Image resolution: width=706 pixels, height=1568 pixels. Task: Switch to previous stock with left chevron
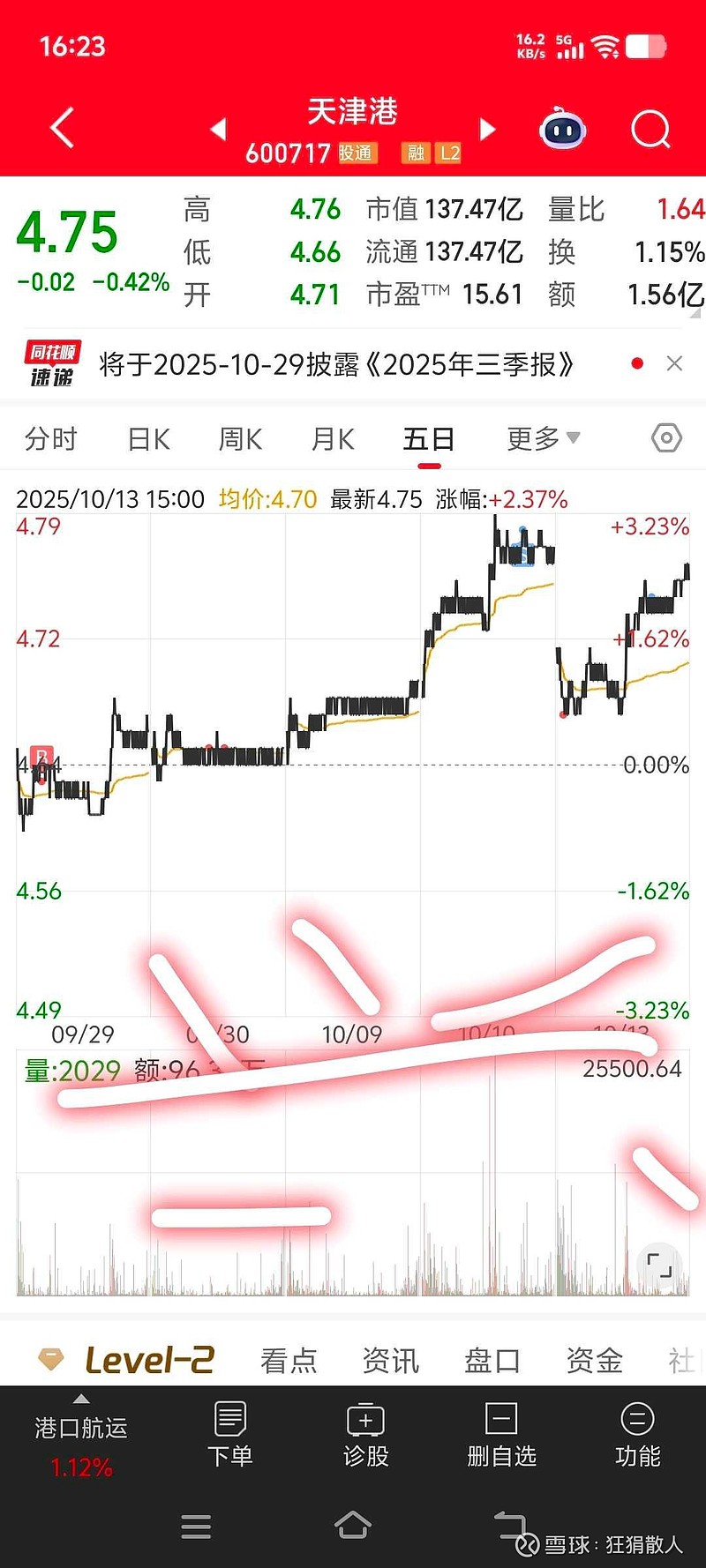(218, 128)
